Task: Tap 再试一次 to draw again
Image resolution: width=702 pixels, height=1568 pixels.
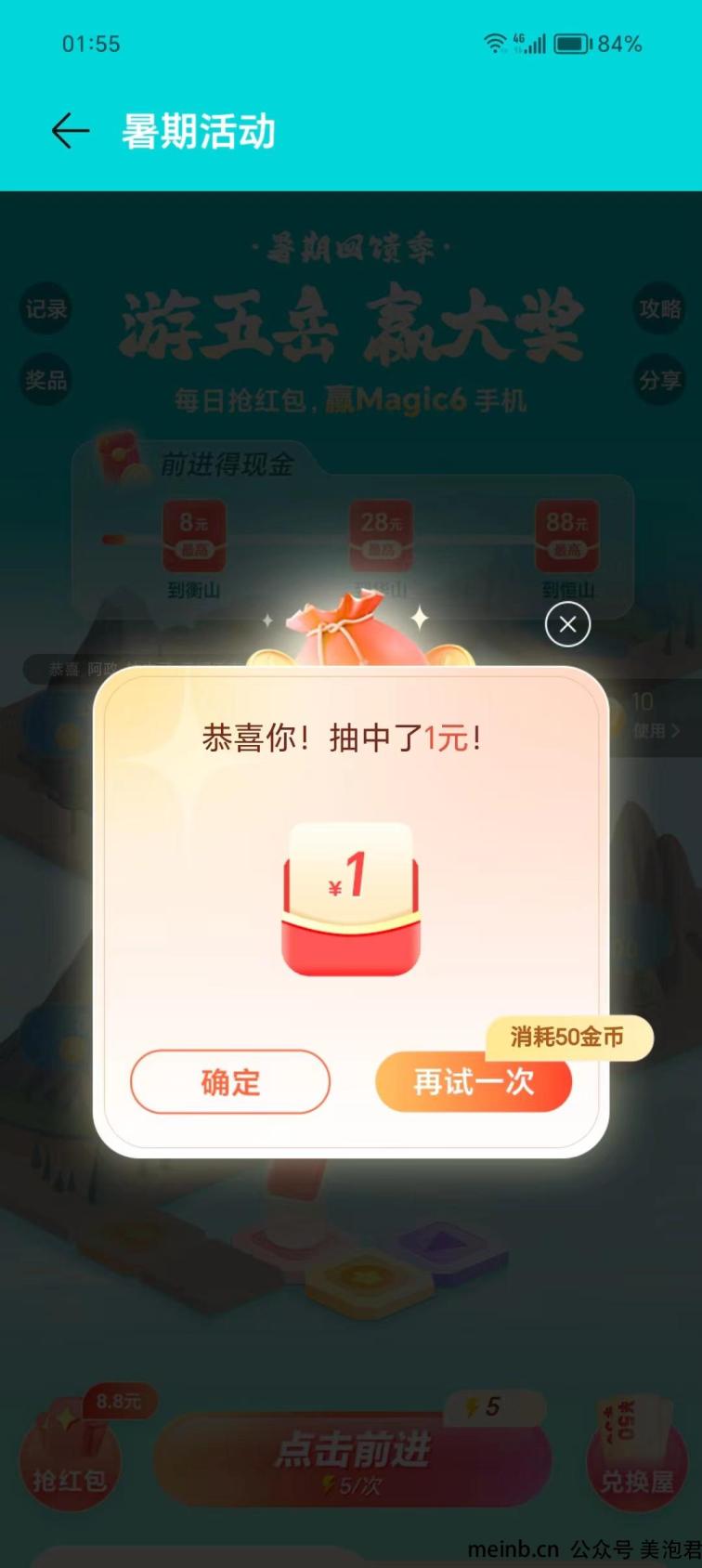Action: pyautogui.click(x=473, y=1082)
